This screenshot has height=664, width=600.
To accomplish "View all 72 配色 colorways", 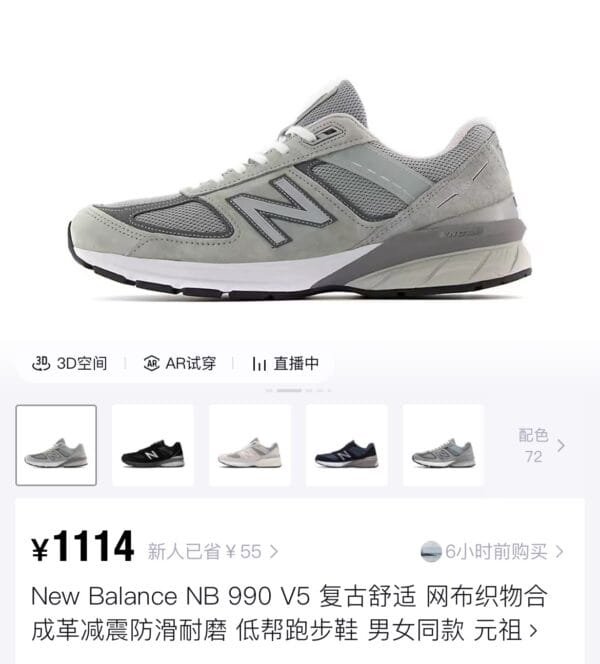I will [x=541, y=446].
